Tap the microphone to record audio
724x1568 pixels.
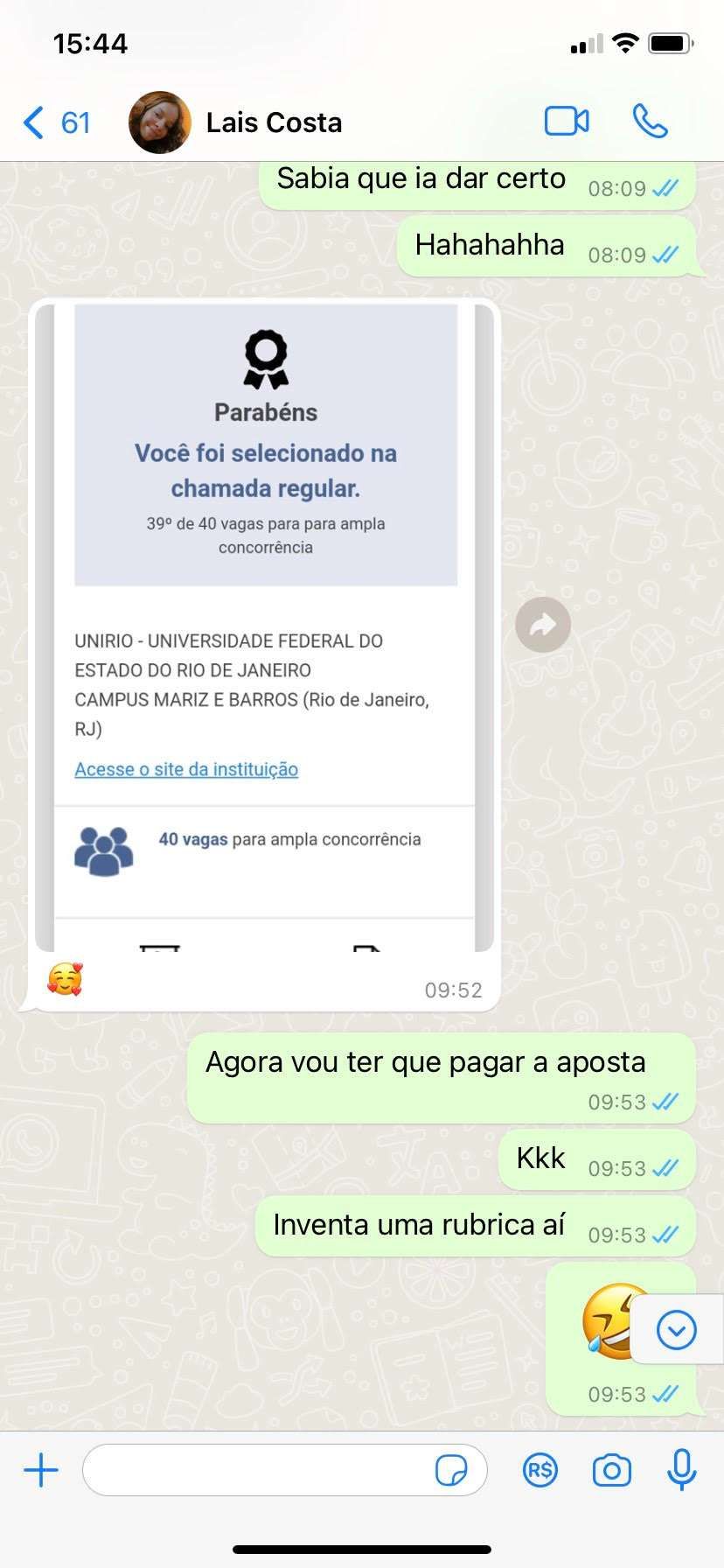pyautogui.click(x=681, y=1470)
